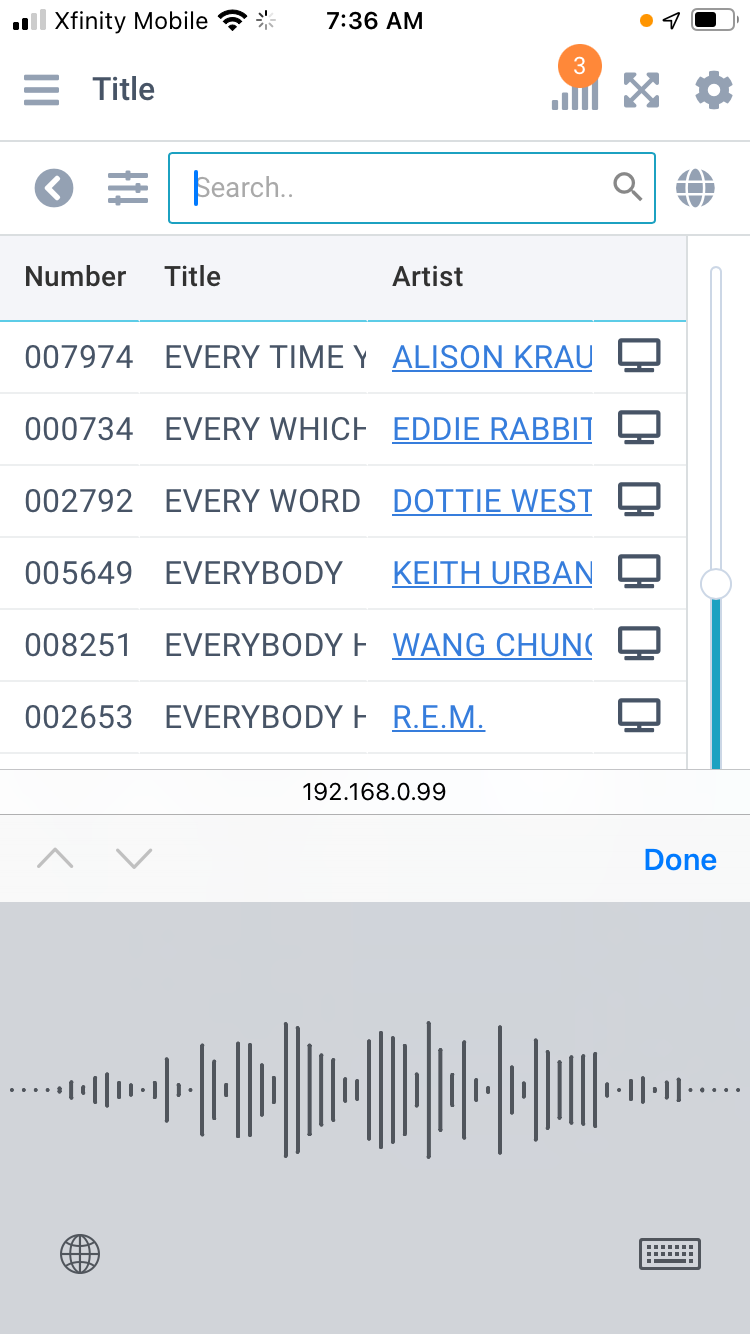Switch to the regular keyboard from dictation
Screen dimensions: 750x1334
(670, 1254)
